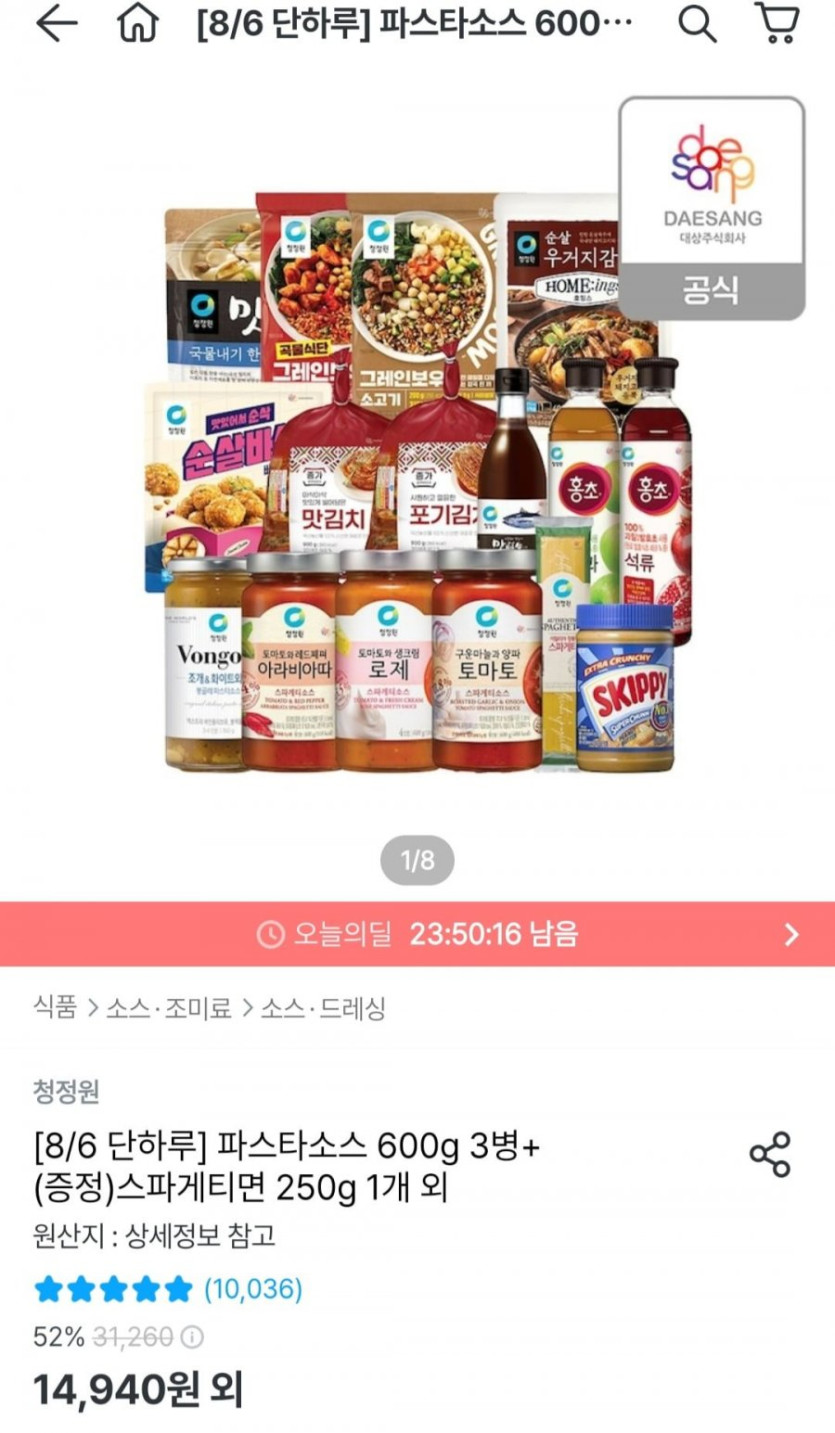This screenshot has height=1433, width=835.
Task: Go to the 식품 category
Action: coord(55,1009)
